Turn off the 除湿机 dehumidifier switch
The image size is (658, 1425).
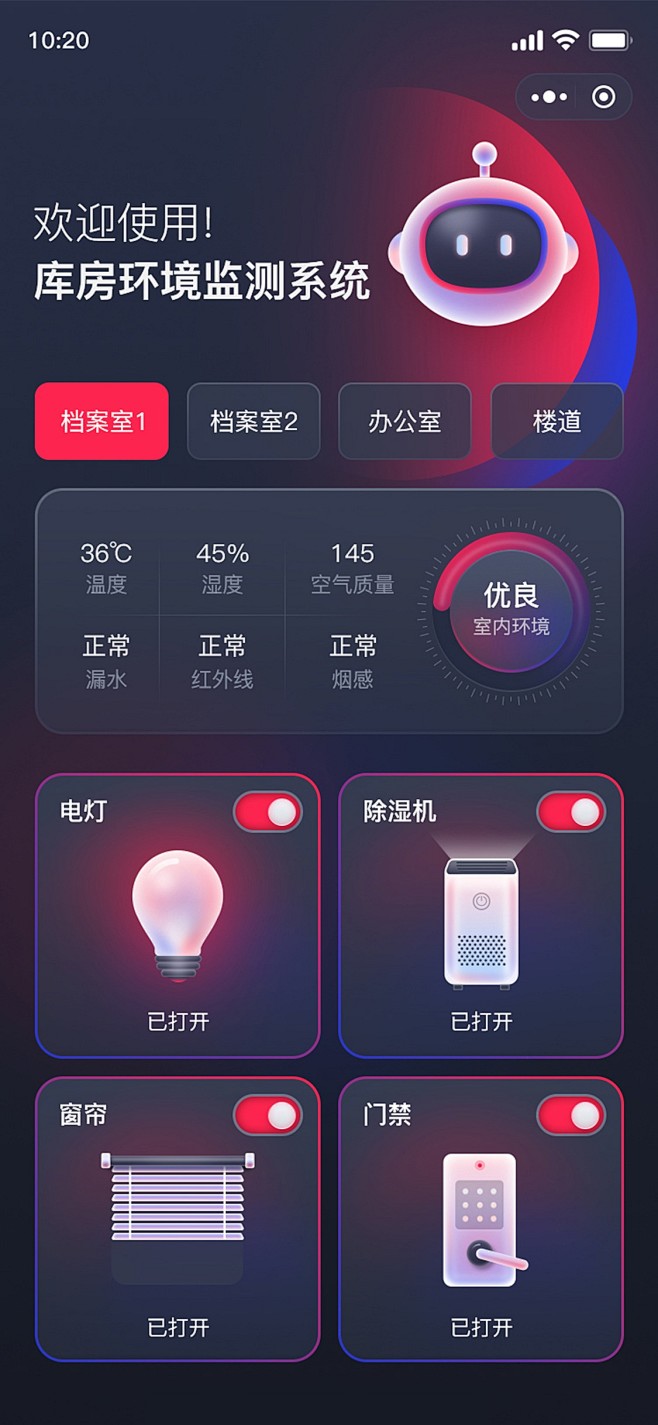(x=571, y=812)
